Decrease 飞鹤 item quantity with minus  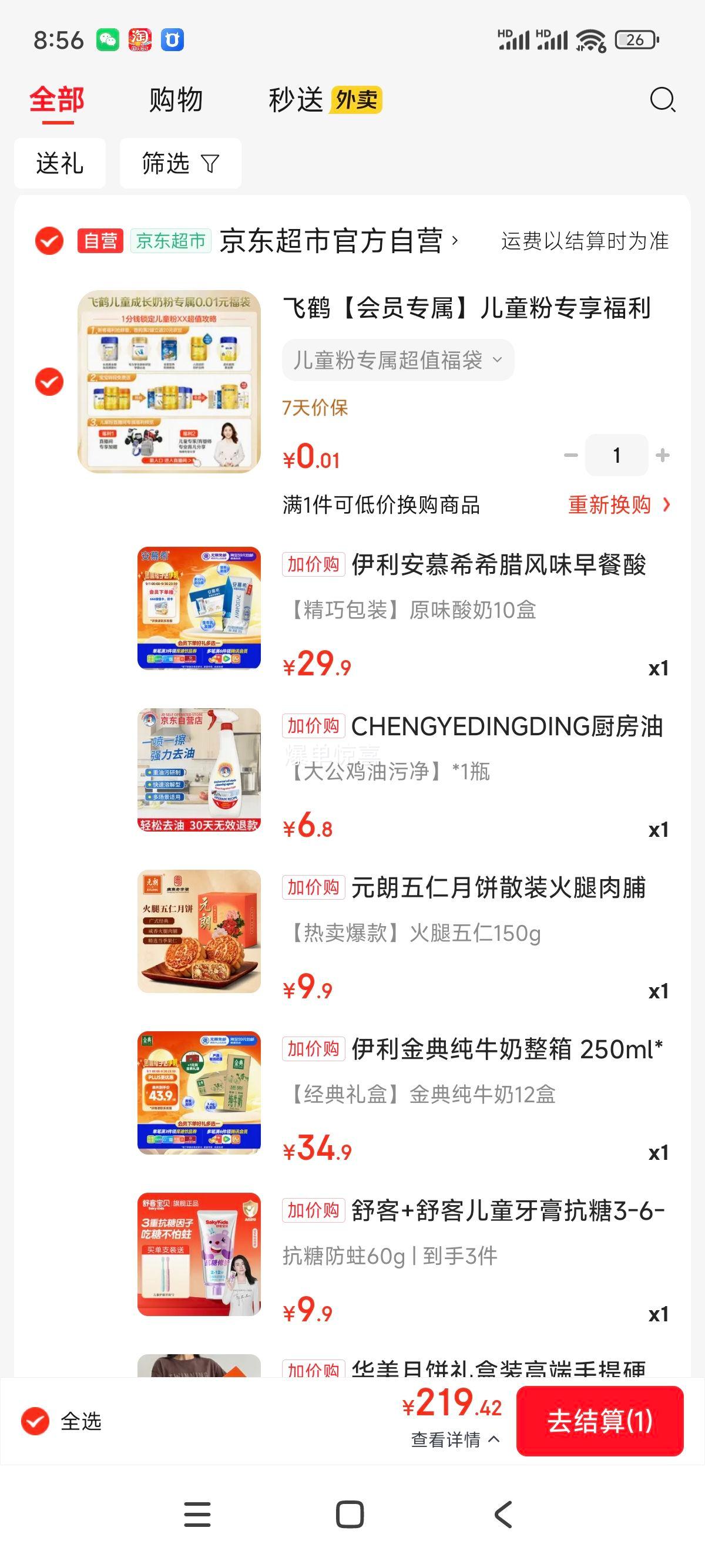(570, 455)
